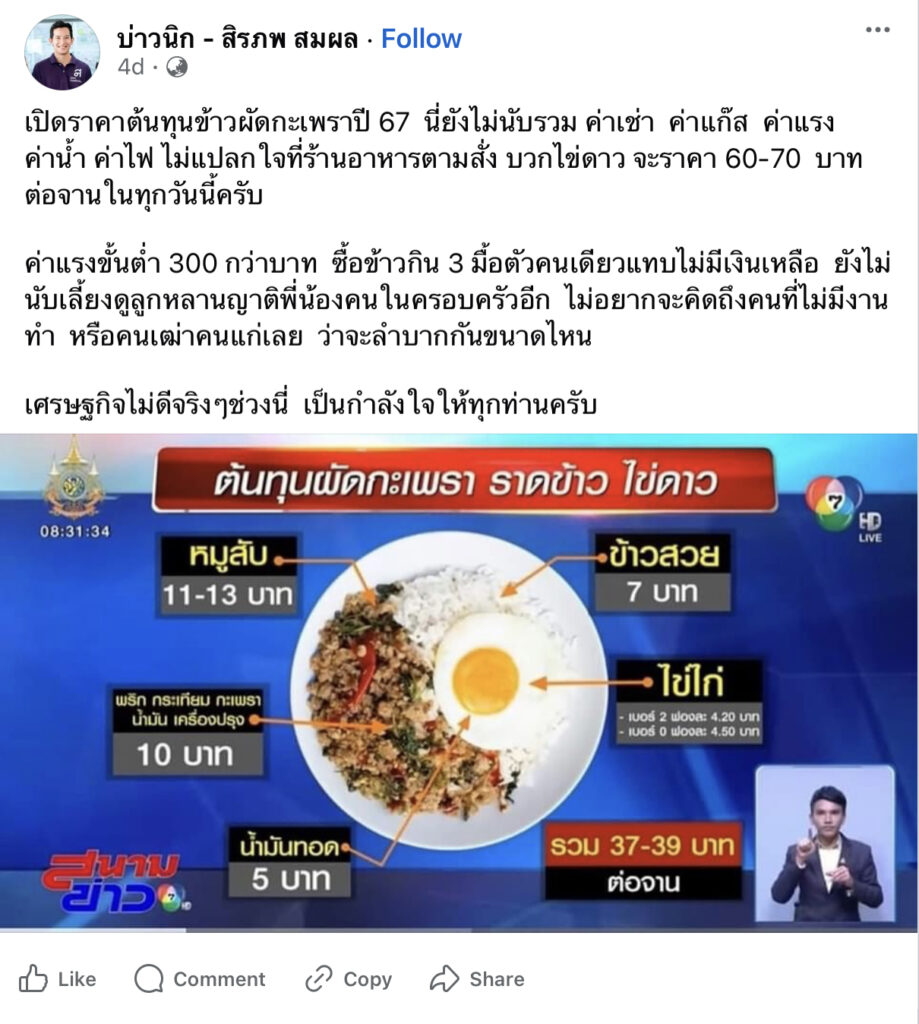Image resolution: width=919 pixels, height=1024 pixels.
Task: Open the post's three-dot options menu
Action: tap(877, 29)
